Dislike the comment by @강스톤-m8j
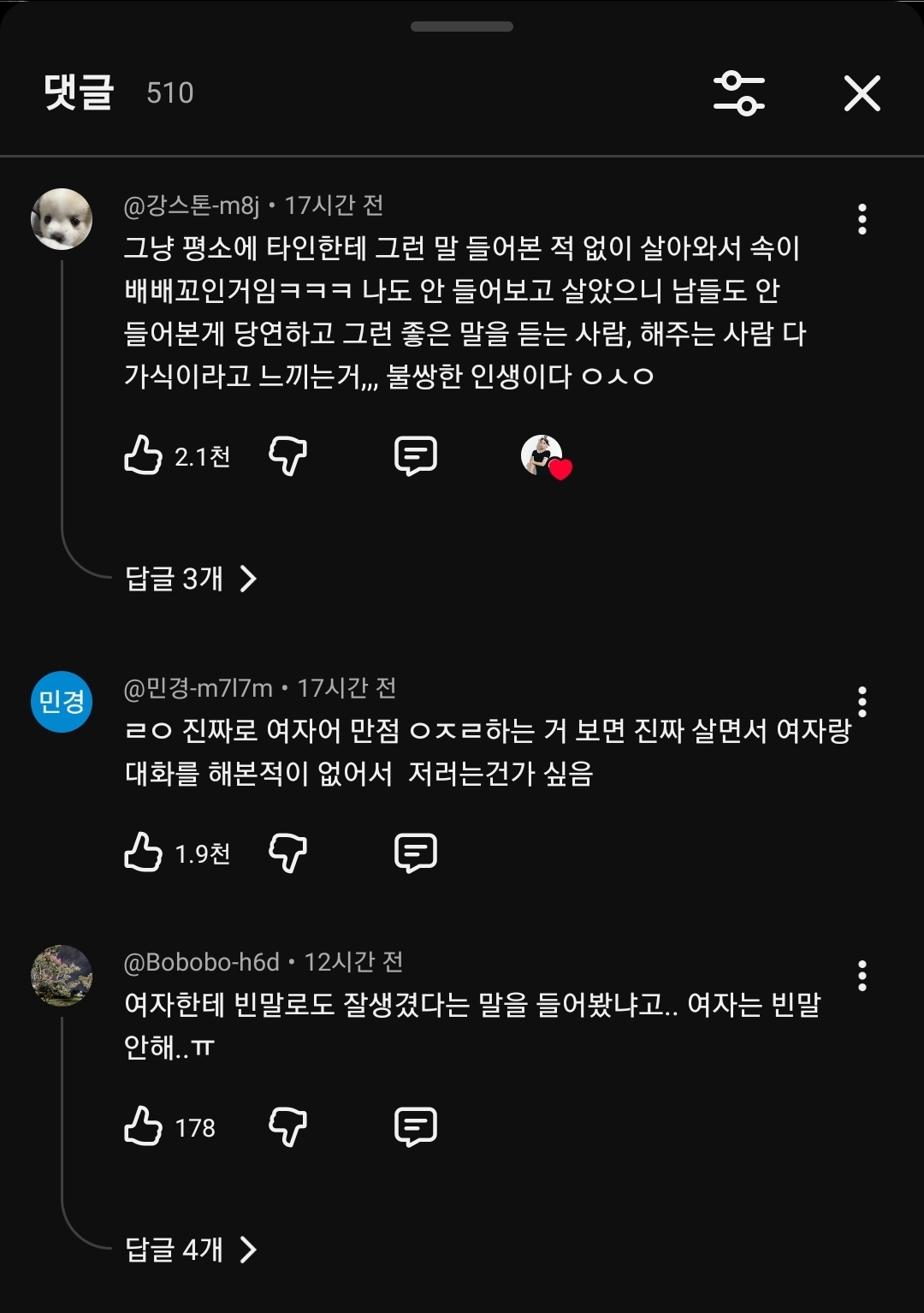924x1313 pixels. (x=287, y=455)
